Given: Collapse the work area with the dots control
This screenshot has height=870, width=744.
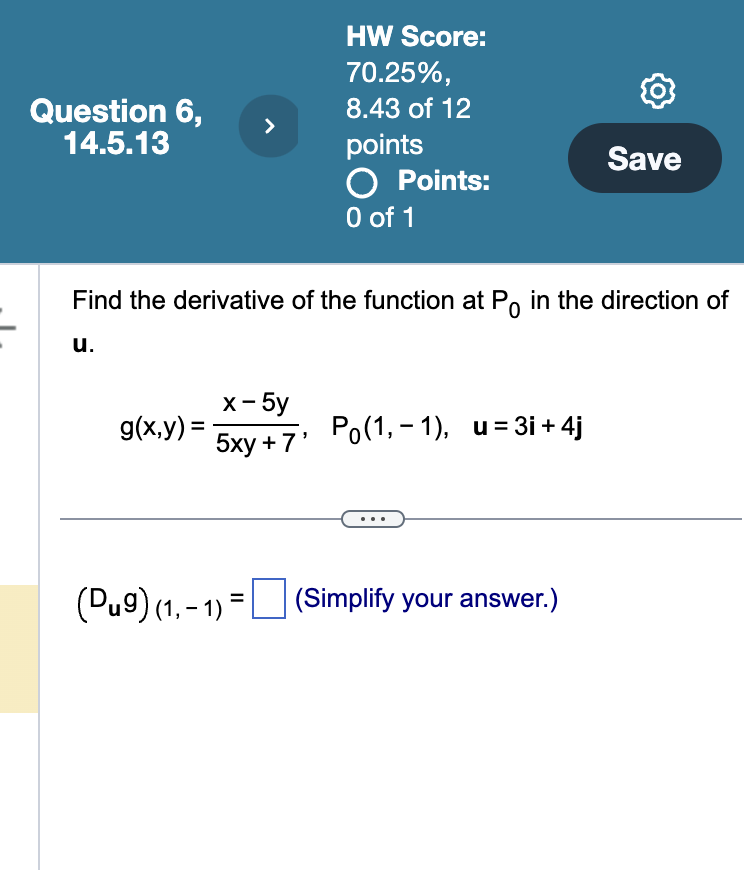Looking at the screenshot, I should click(373, 518).
